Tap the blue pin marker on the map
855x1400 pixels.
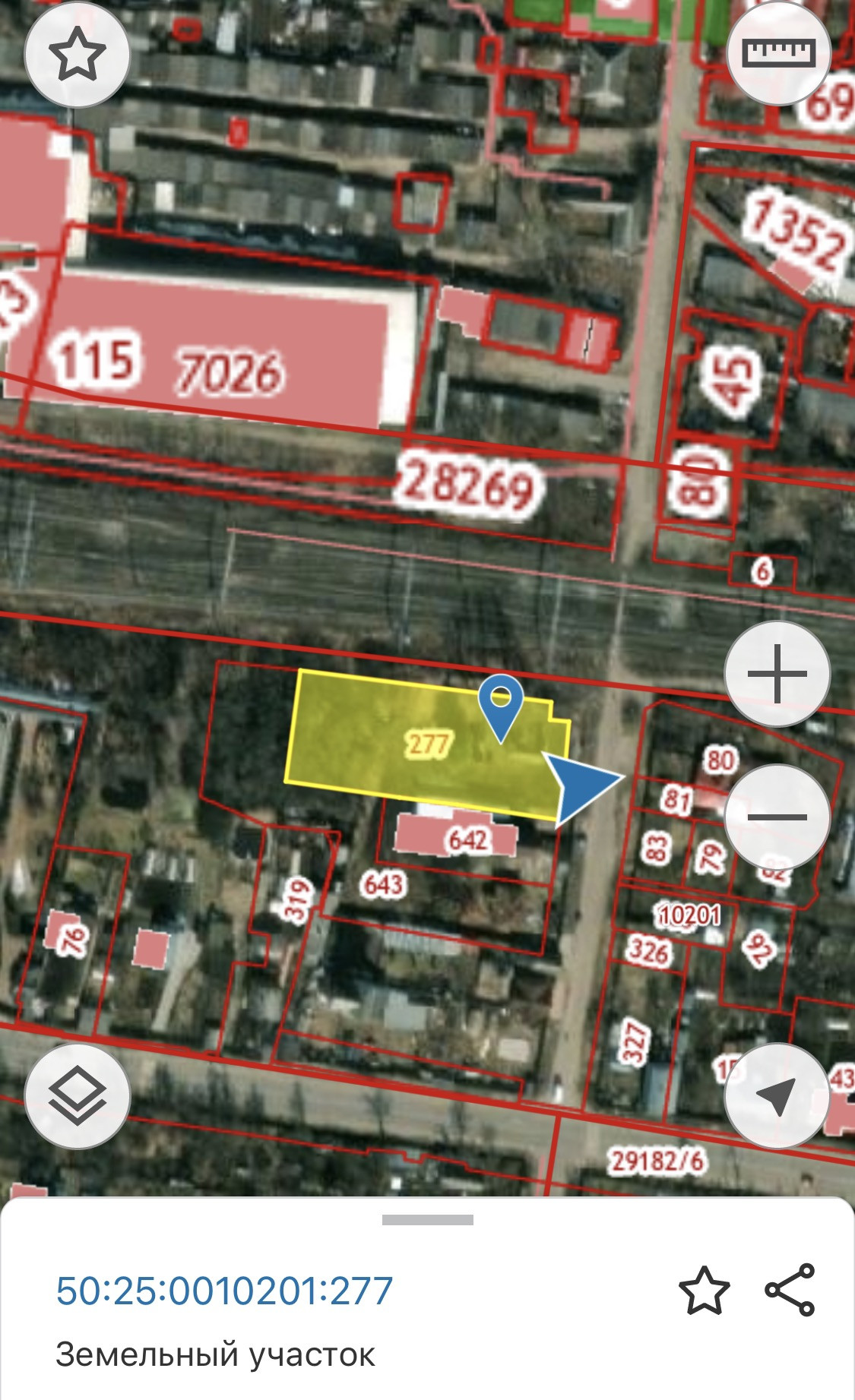(501, 704)
